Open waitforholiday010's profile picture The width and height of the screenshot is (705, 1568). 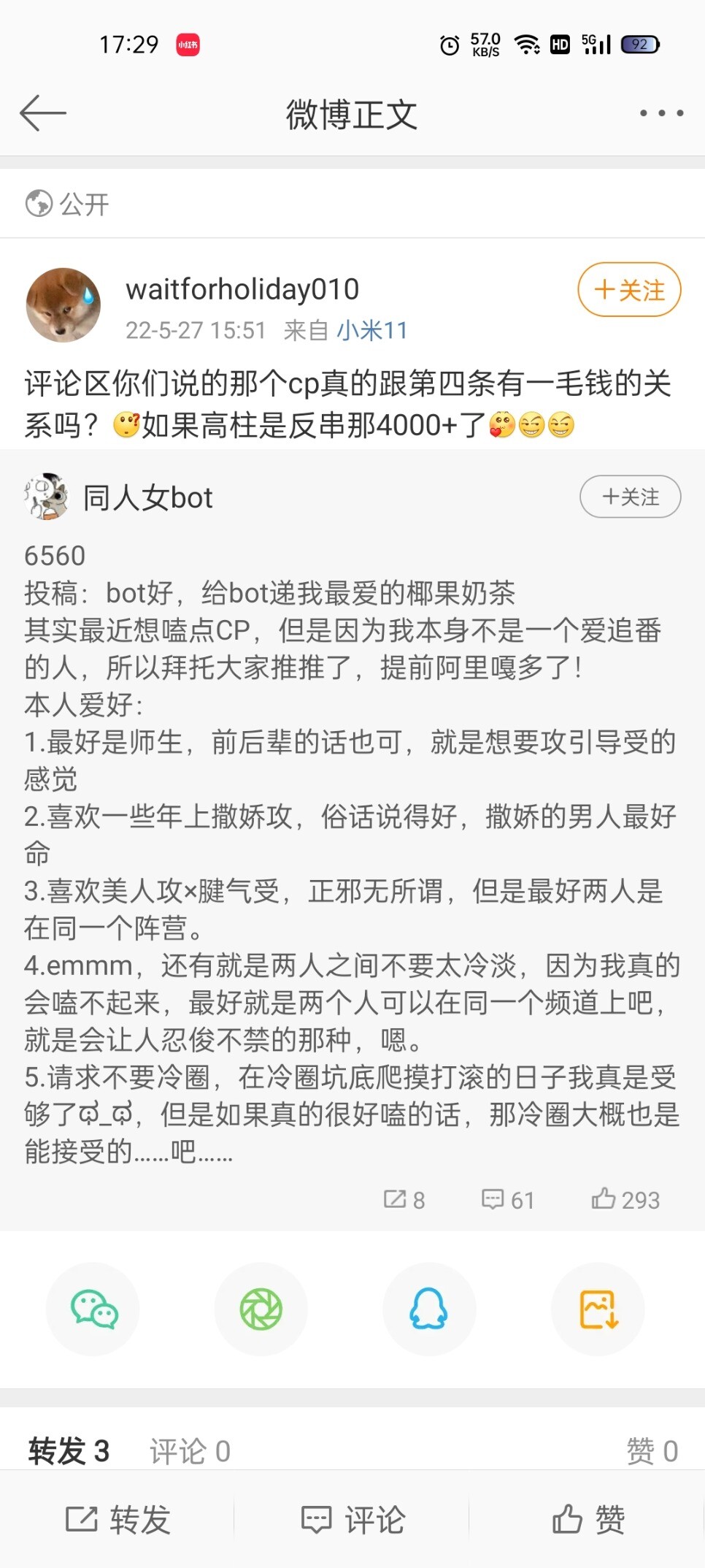click(63, 305)
